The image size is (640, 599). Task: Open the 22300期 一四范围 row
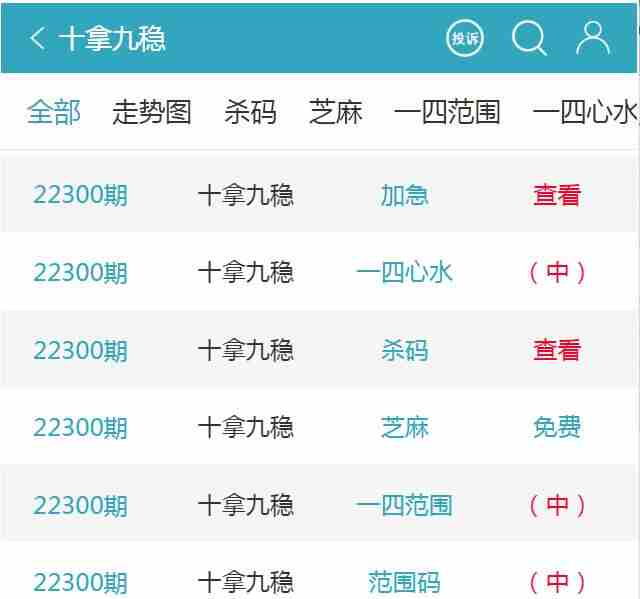point(404,505)
